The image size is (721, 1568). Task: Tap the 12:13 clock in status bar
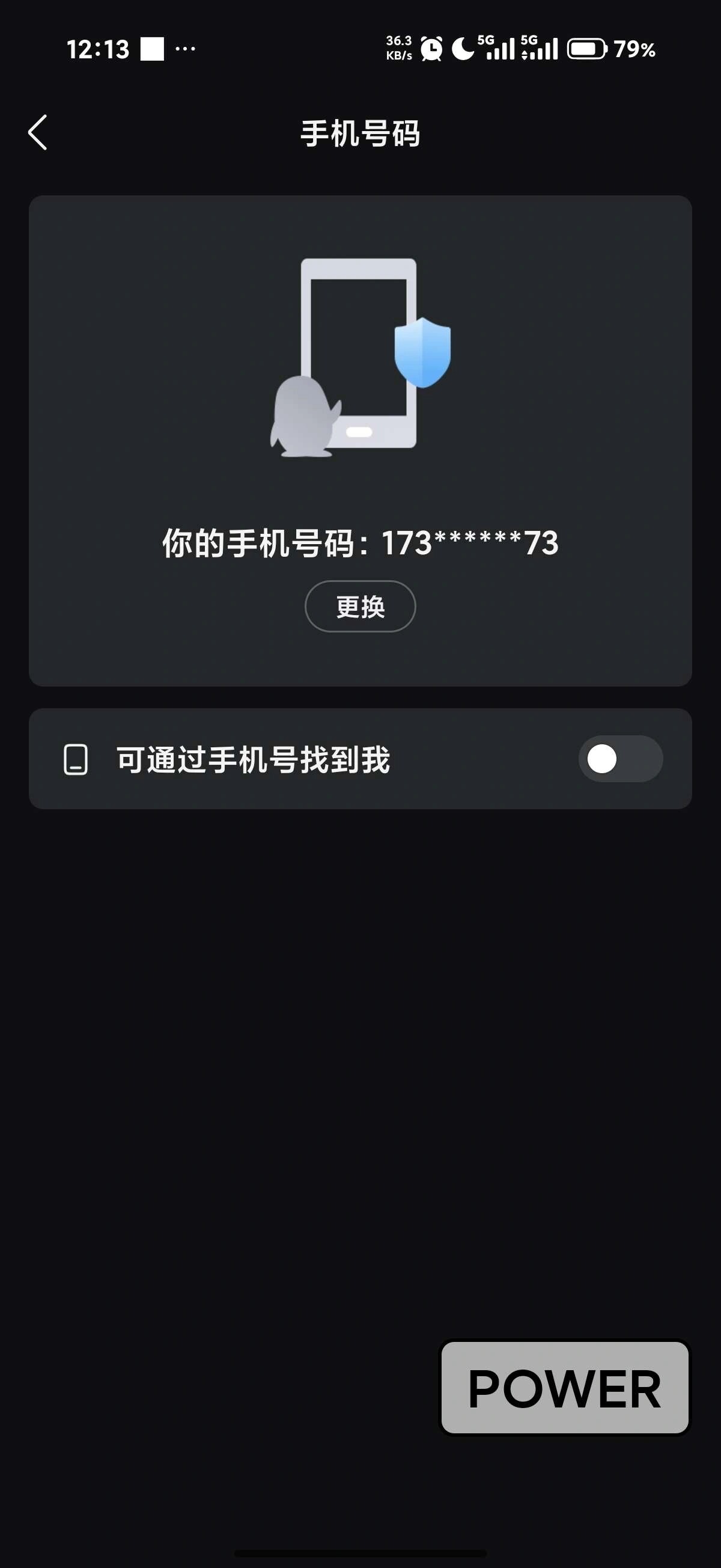tap(97, 49)
